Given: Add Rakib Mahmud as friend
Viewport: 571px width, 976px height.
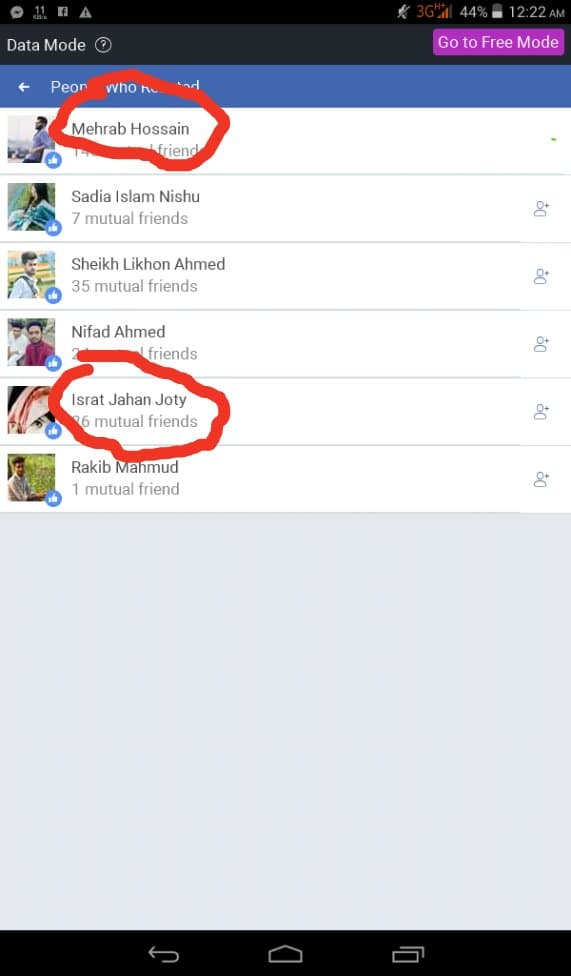Looking at the screenshot, I should (x=541, y=479).
